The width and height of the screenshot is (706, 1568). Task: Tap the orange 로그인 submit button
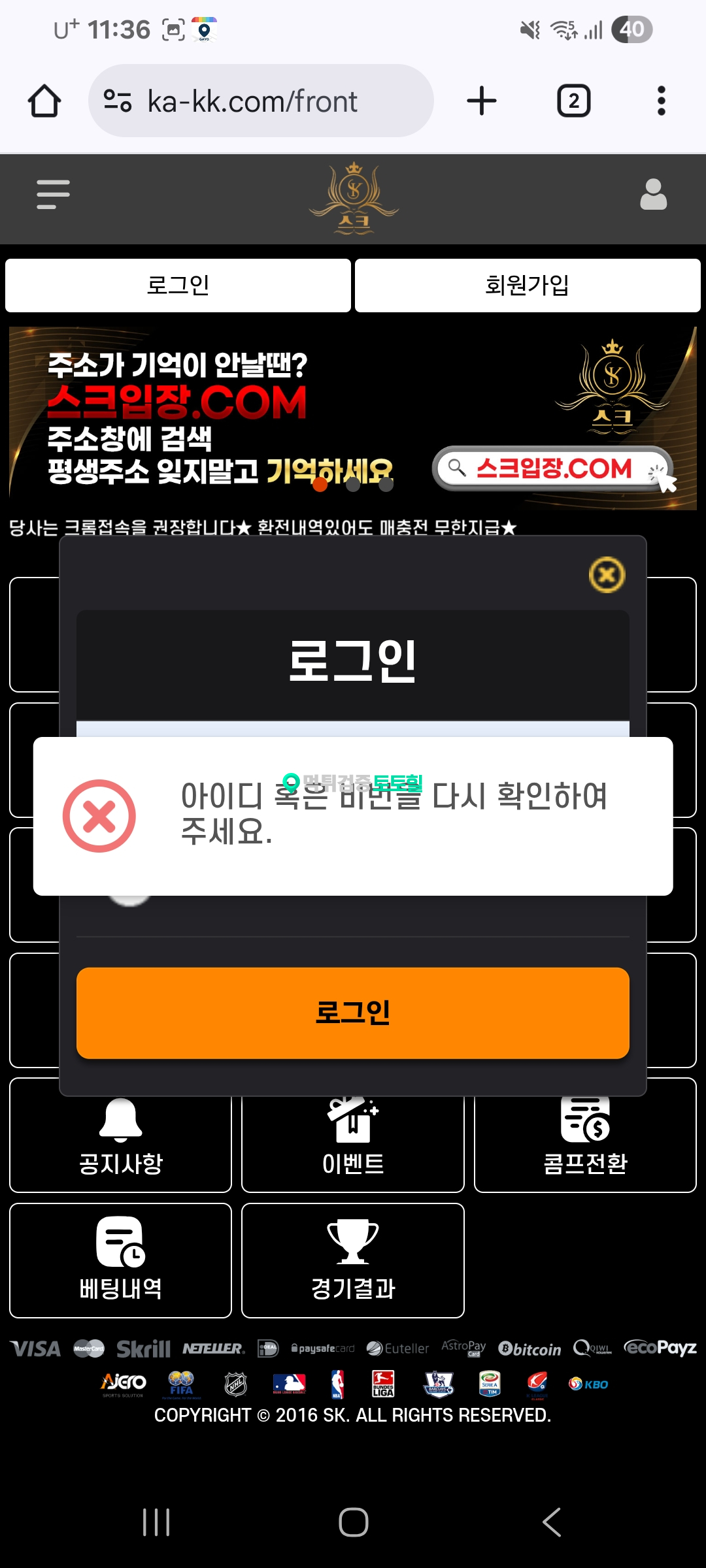coord(352,1013)
